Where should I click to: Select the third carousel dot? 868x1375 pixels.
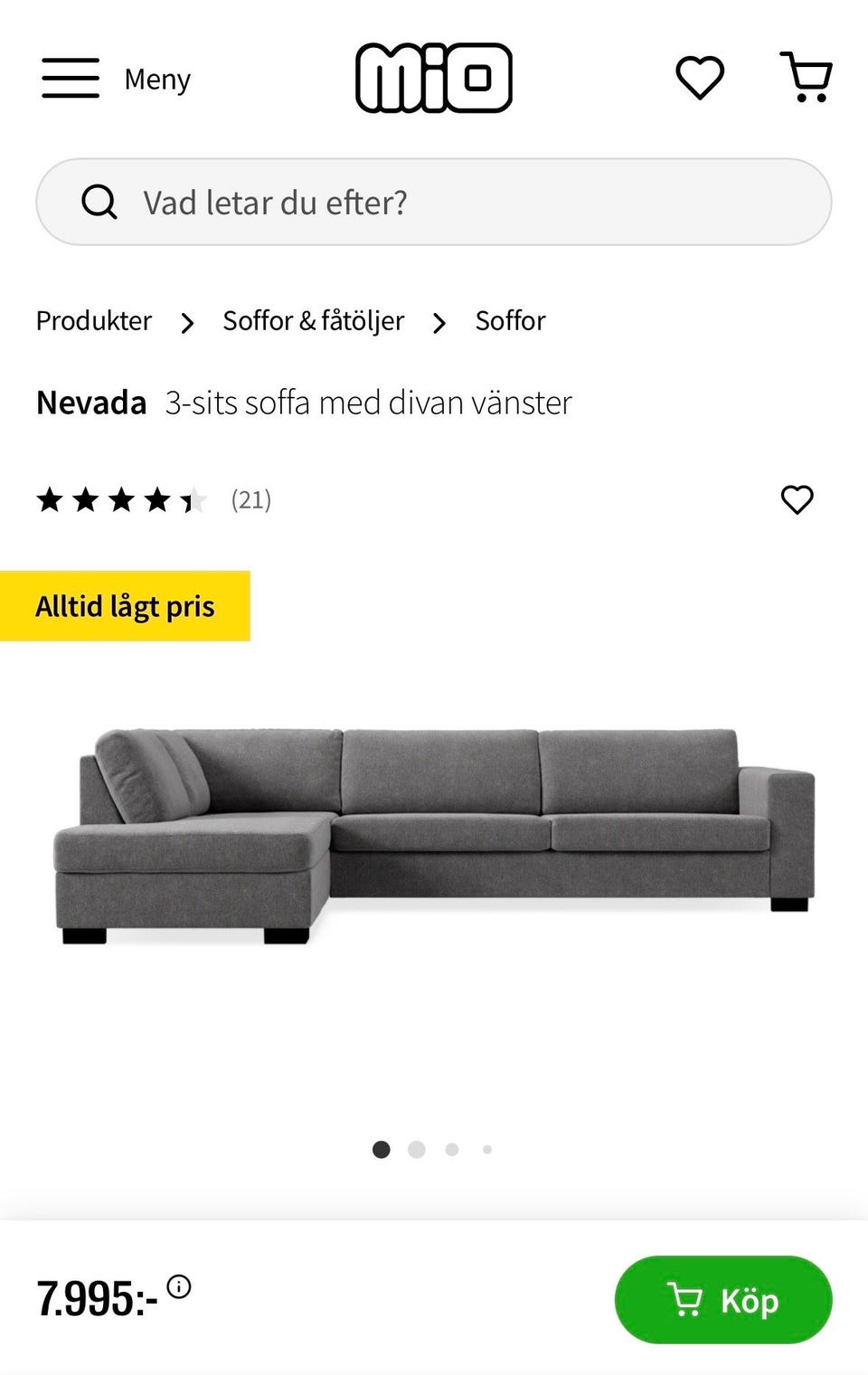(x=451, y=1150)
